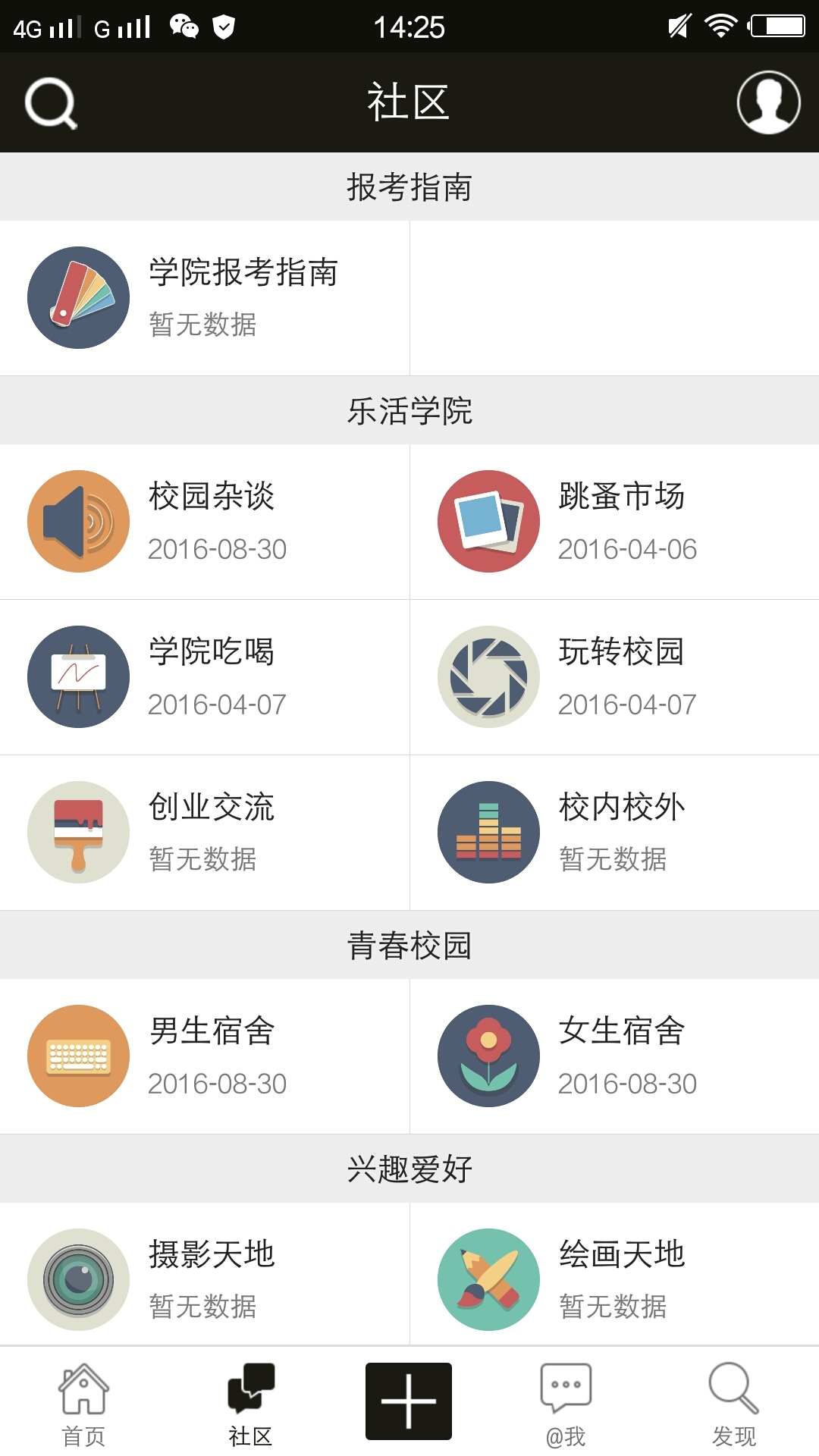Select the 学院吃喝 board
The image size is (819, 1456).
[205, 677]
